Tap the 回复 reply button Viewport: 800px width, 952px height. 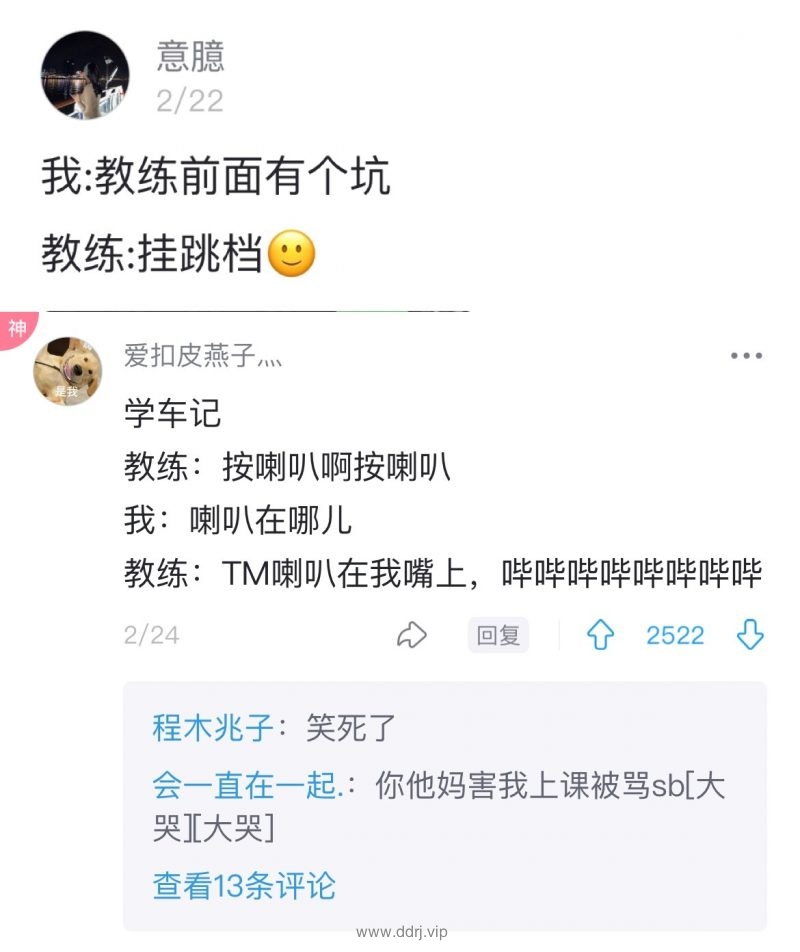[498, 635]
